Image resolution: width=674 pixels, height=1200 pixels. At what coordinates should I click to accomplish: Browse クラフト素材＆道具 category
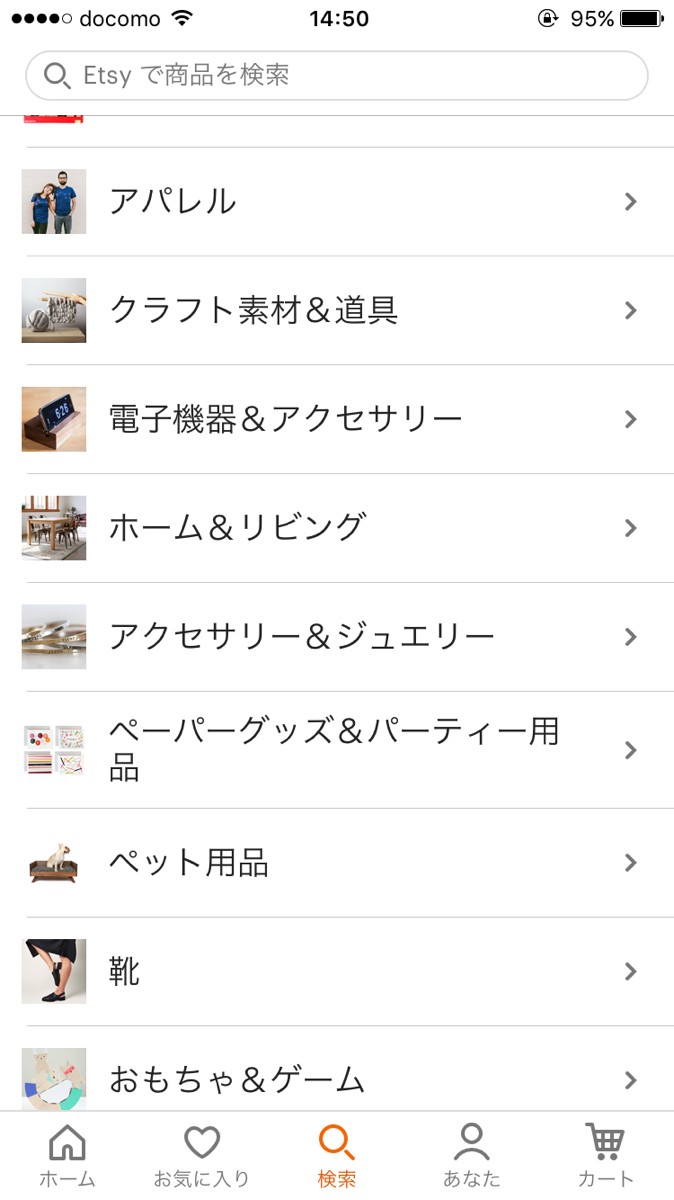pyautogui.click(x=336, y=311)
